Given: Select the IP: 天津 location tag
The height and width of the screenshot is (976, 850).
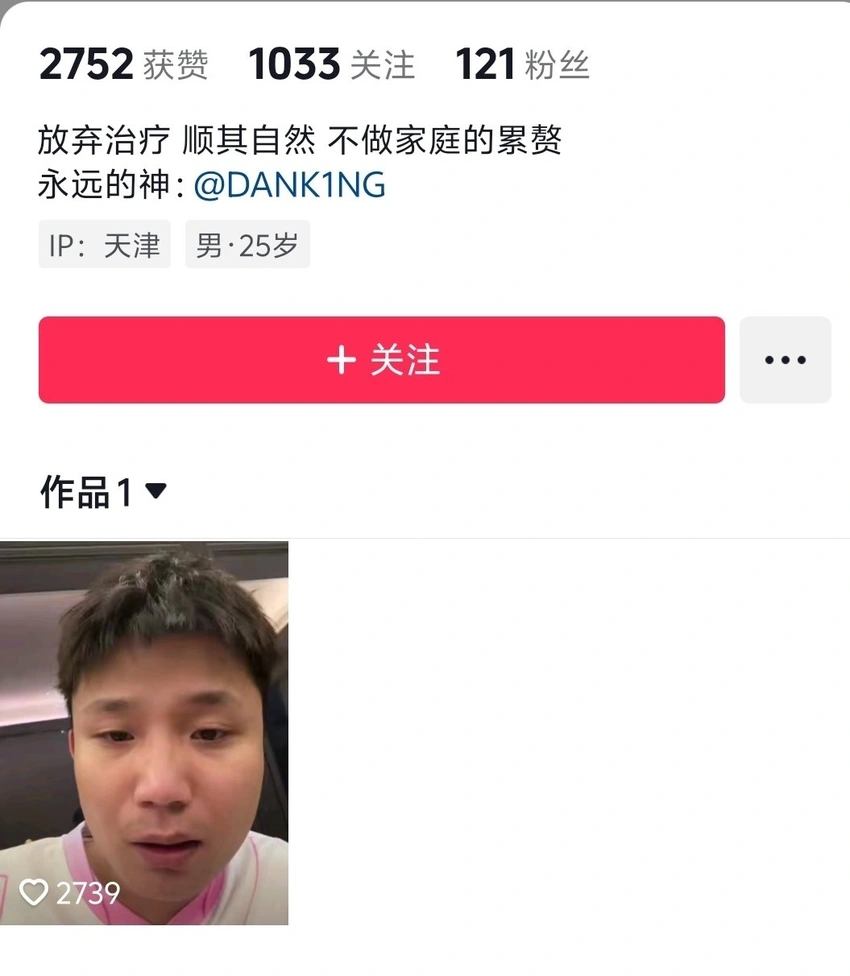Looking at the screenshot, I should (104, 244).
